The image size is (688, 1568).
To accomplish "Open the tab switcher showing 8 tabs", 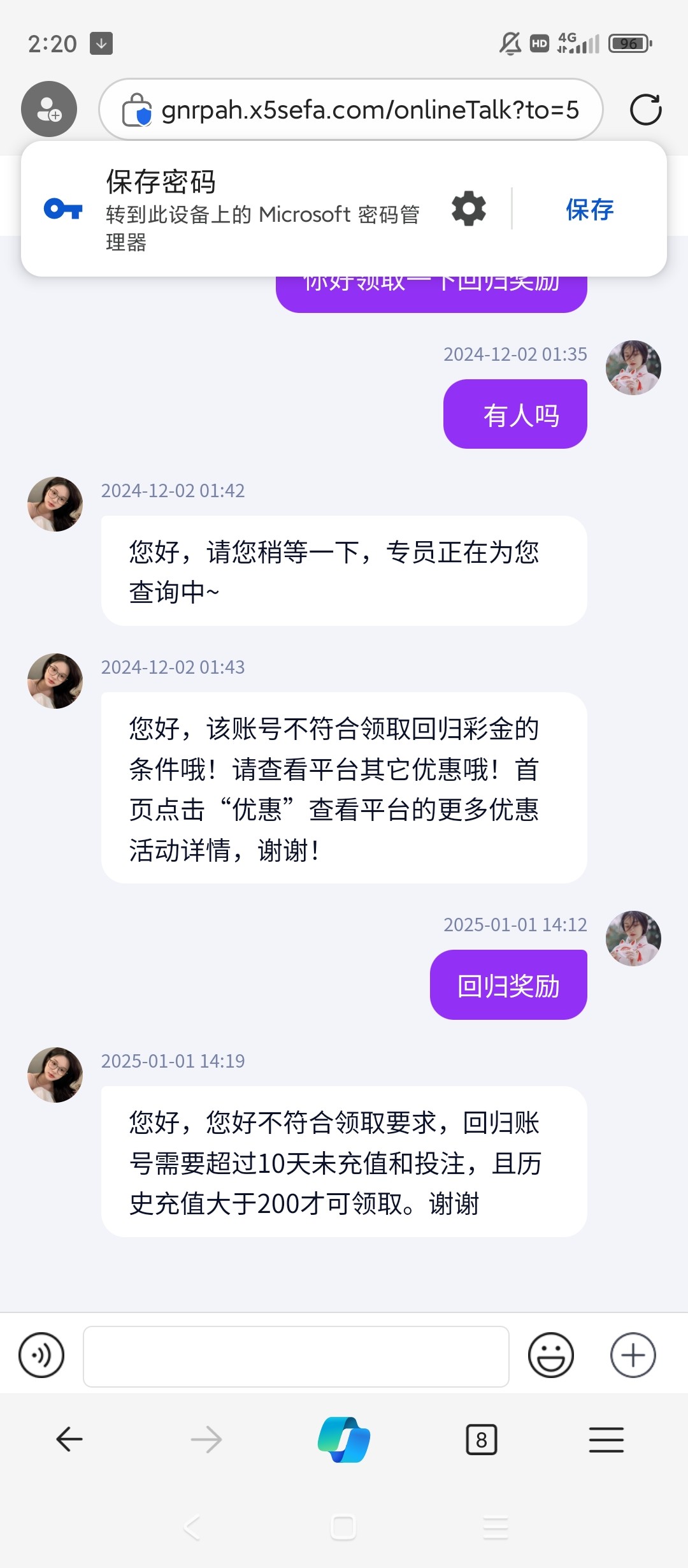I will [482, 1439].
